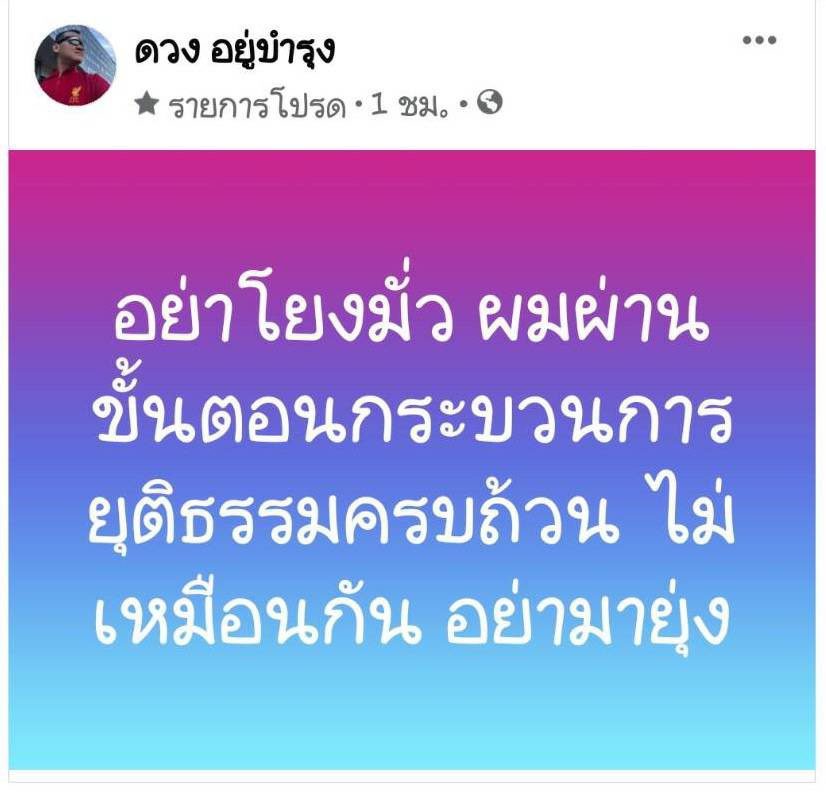The height and width of the screenshot is (793, 826).
Task: Tap the name ดวง อยู่บำรุง
Action: [234, 51]
